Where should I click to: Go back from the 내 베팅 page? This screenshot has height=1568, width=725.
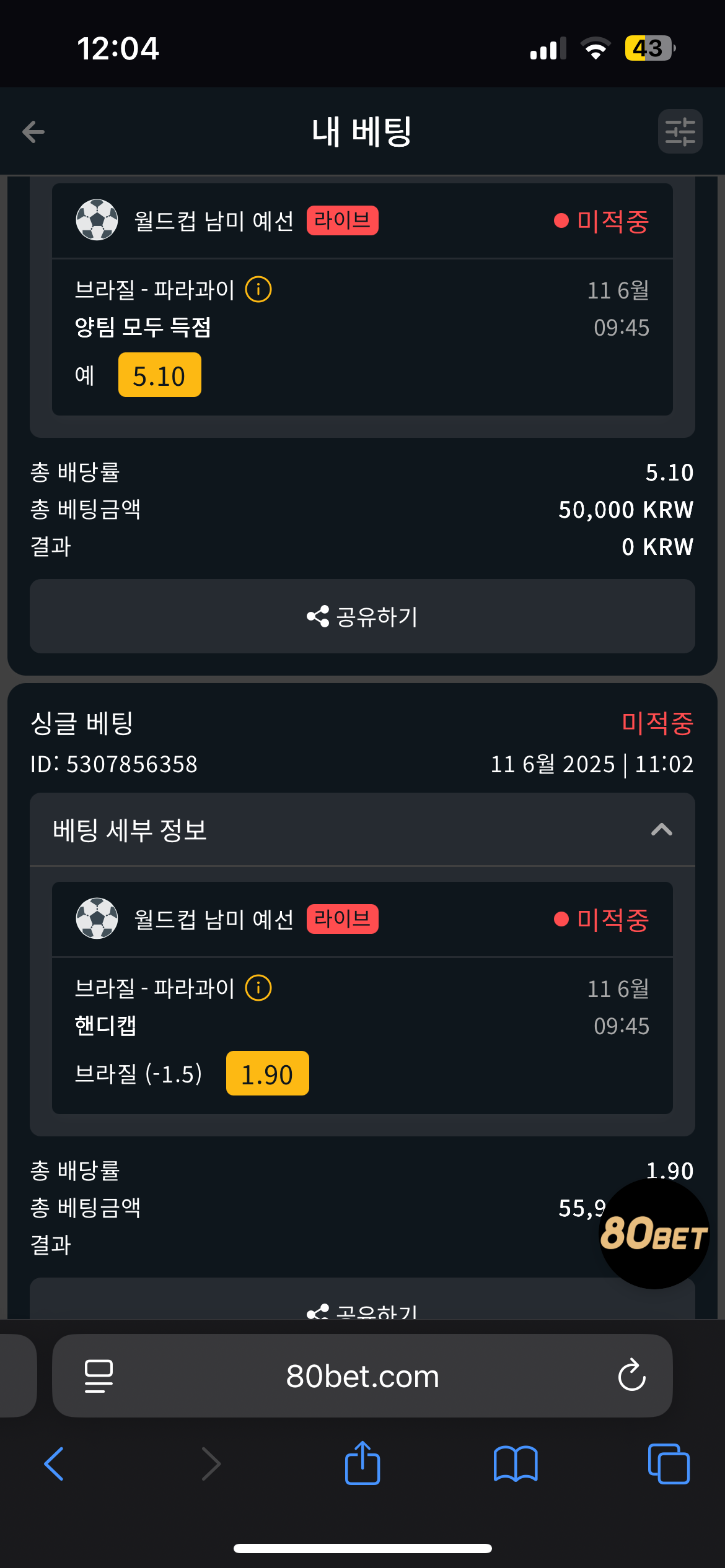pos(33,131)
